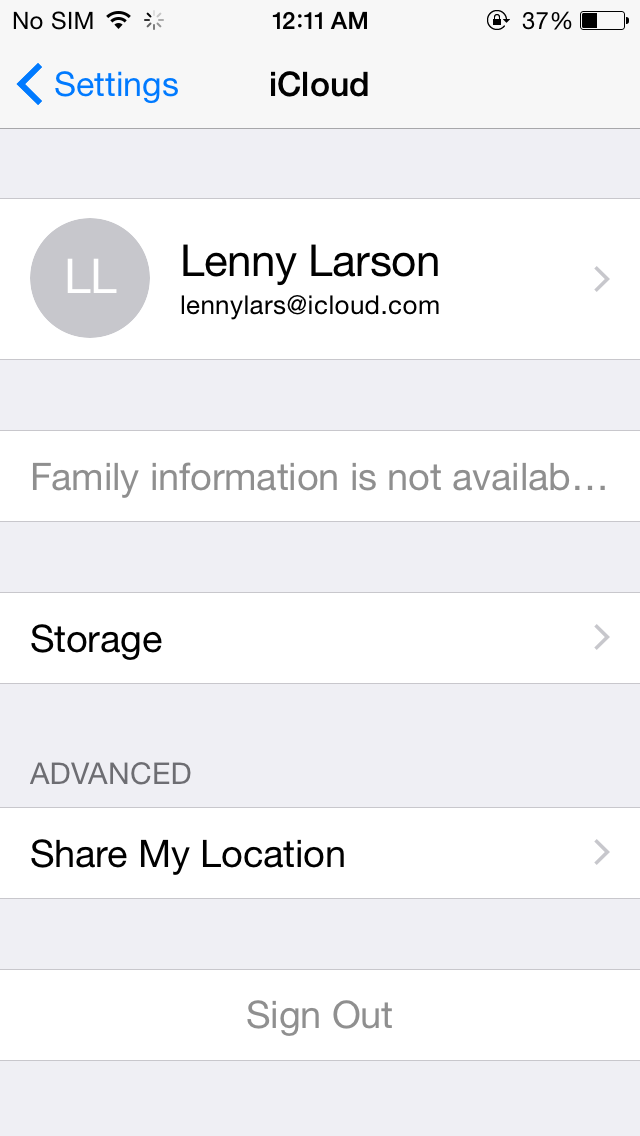The width and height of the screenshot is (640, 1136).
Task: Open Lenny Larson's account details
Action: 320,279
